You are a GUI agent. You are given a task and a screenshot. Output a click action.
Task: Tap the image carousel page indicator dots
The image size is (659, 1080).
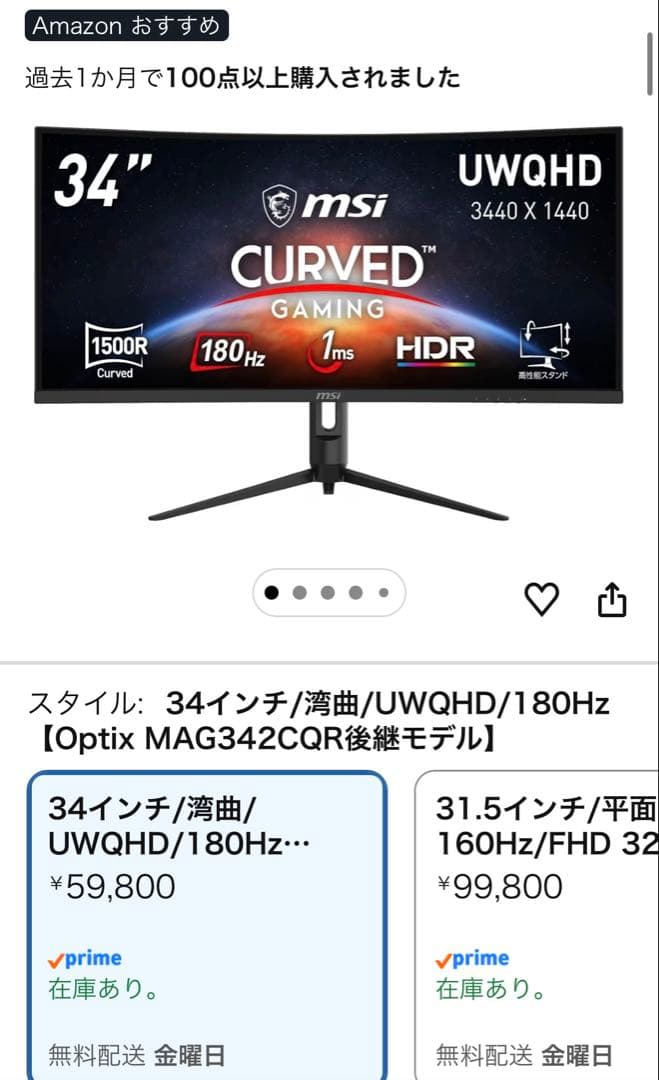(x=328, y=592)
